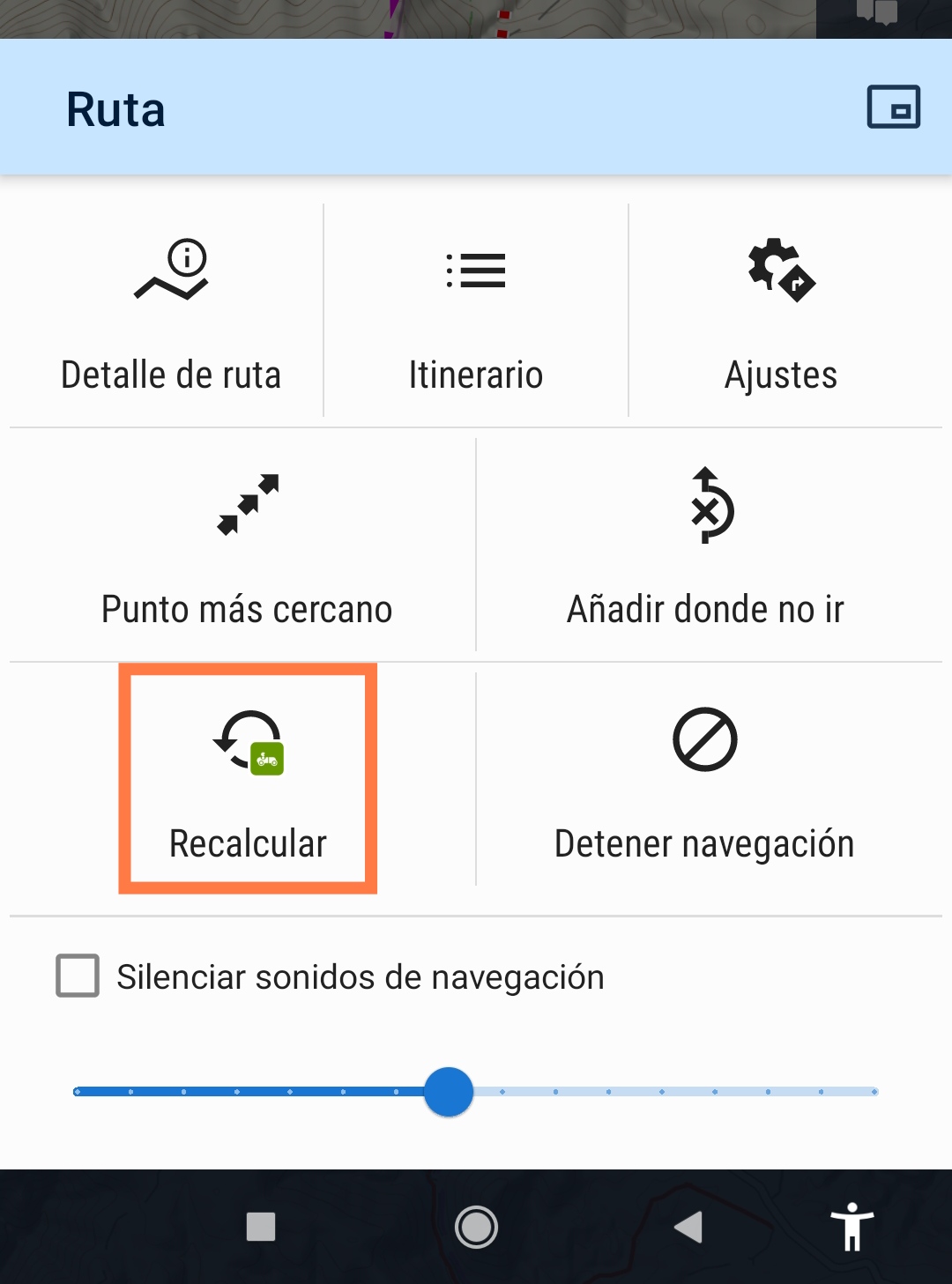
Task: Select Punto más cercano
Action: pos(247,546)
